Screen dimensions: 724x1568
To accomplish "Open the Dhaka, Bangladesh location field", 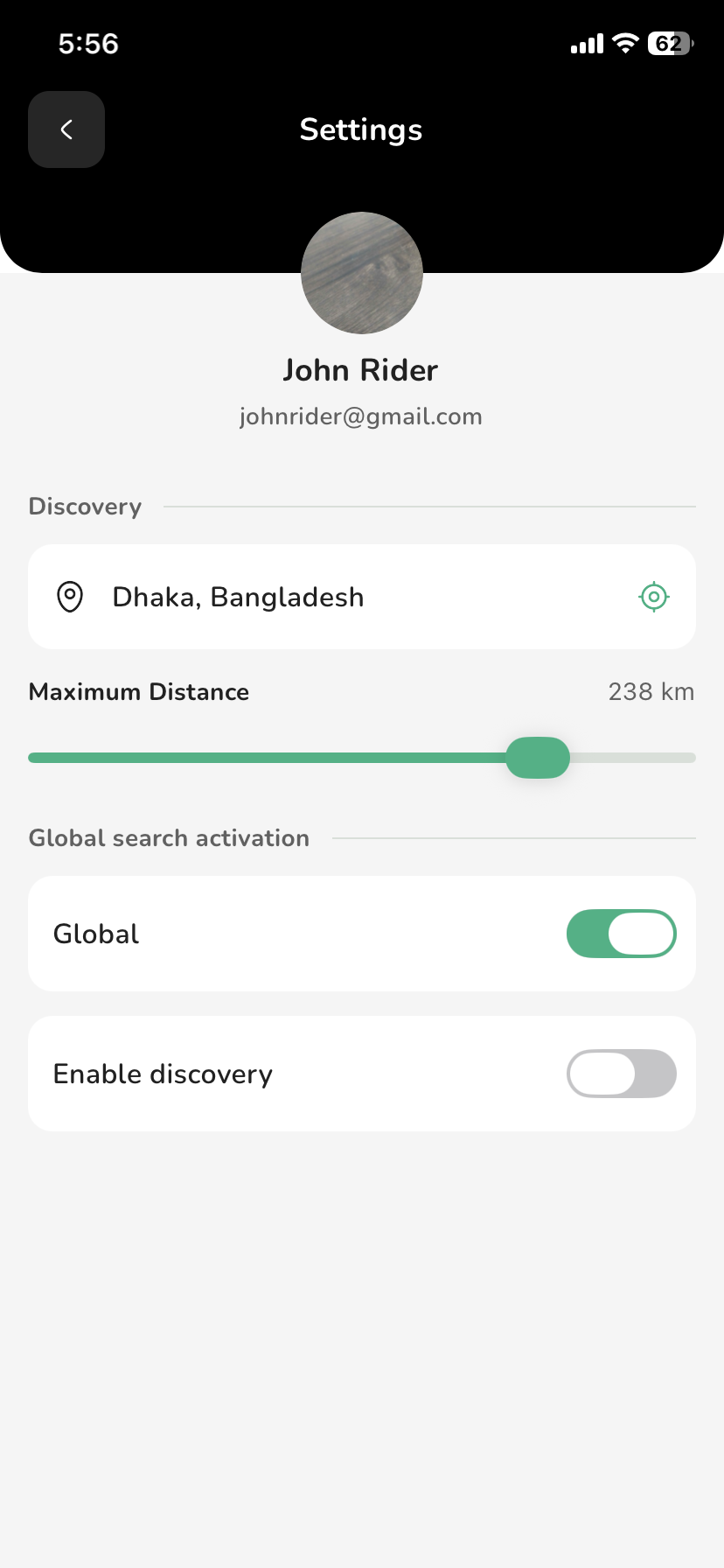I will click(x=362, y=597).
